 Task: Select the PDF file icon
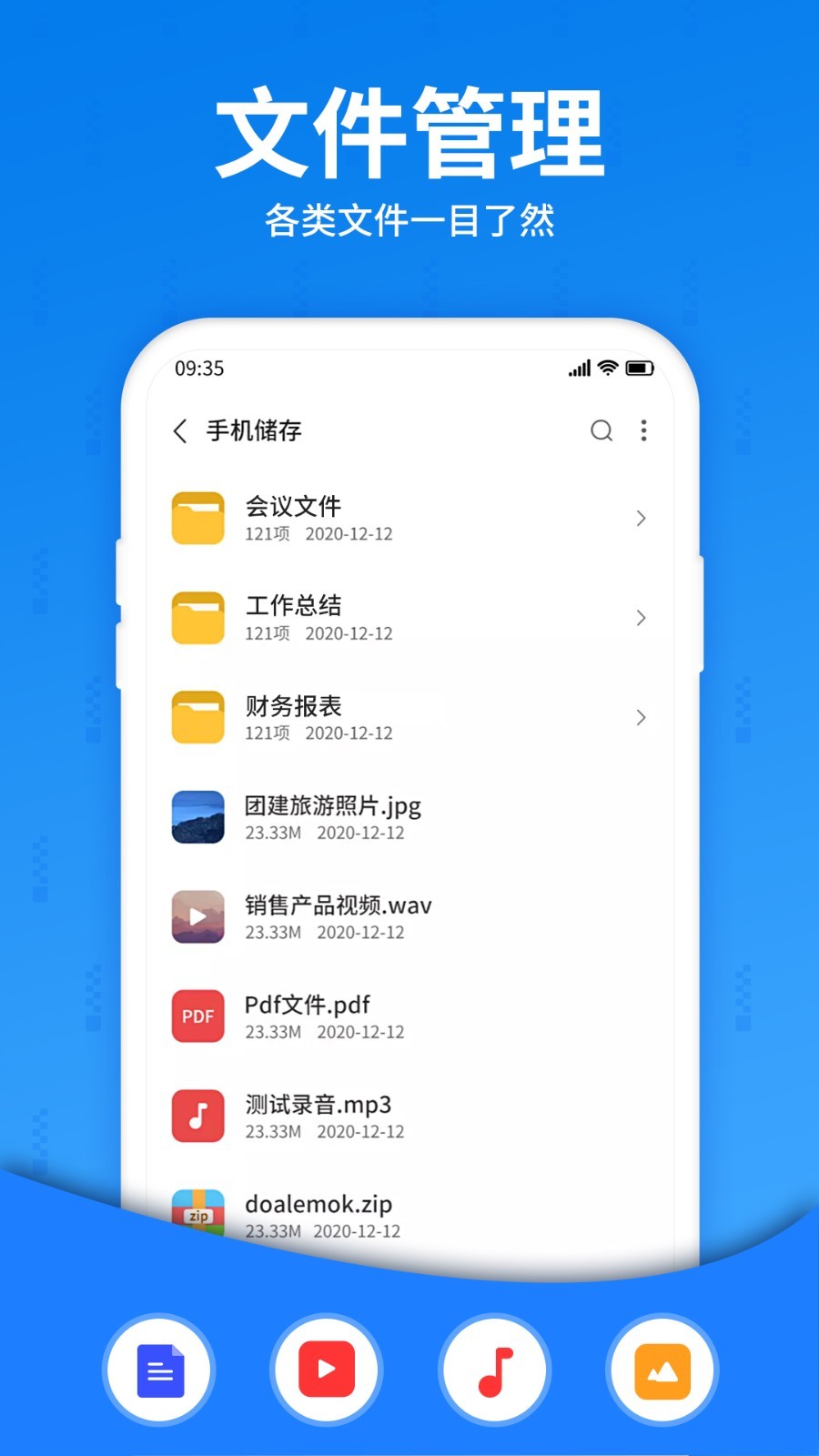coord(197,1016)
